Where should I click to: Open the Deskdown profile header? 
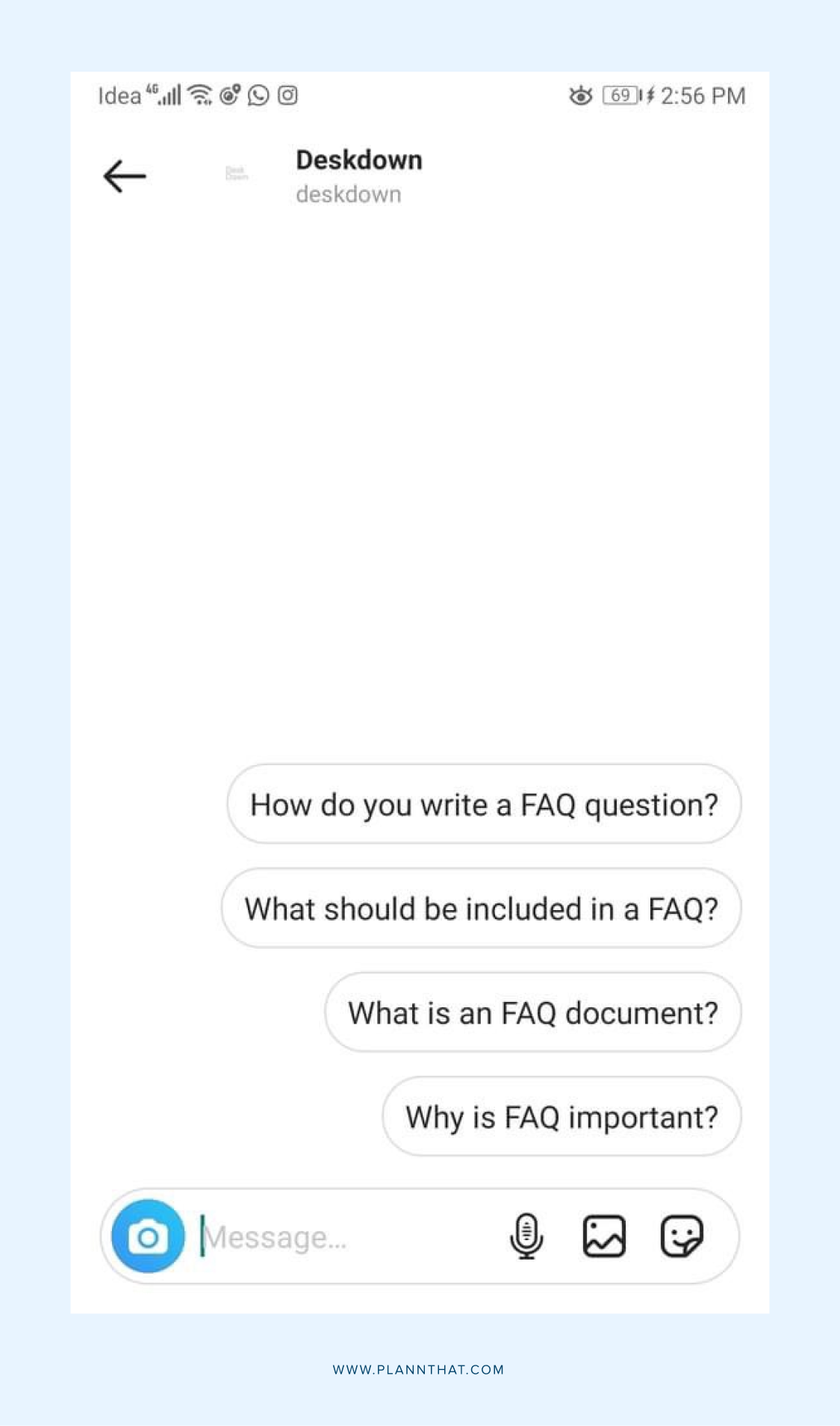tap(358, 176)
